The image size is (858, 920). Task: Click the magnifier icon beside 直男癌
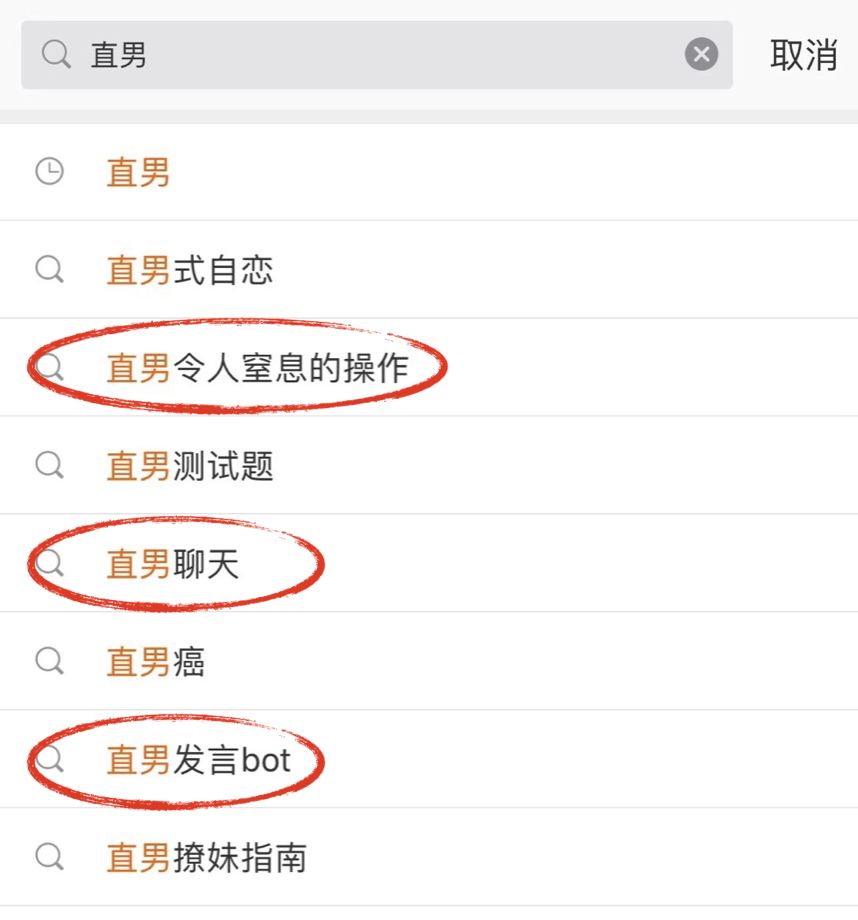point(49,661)
